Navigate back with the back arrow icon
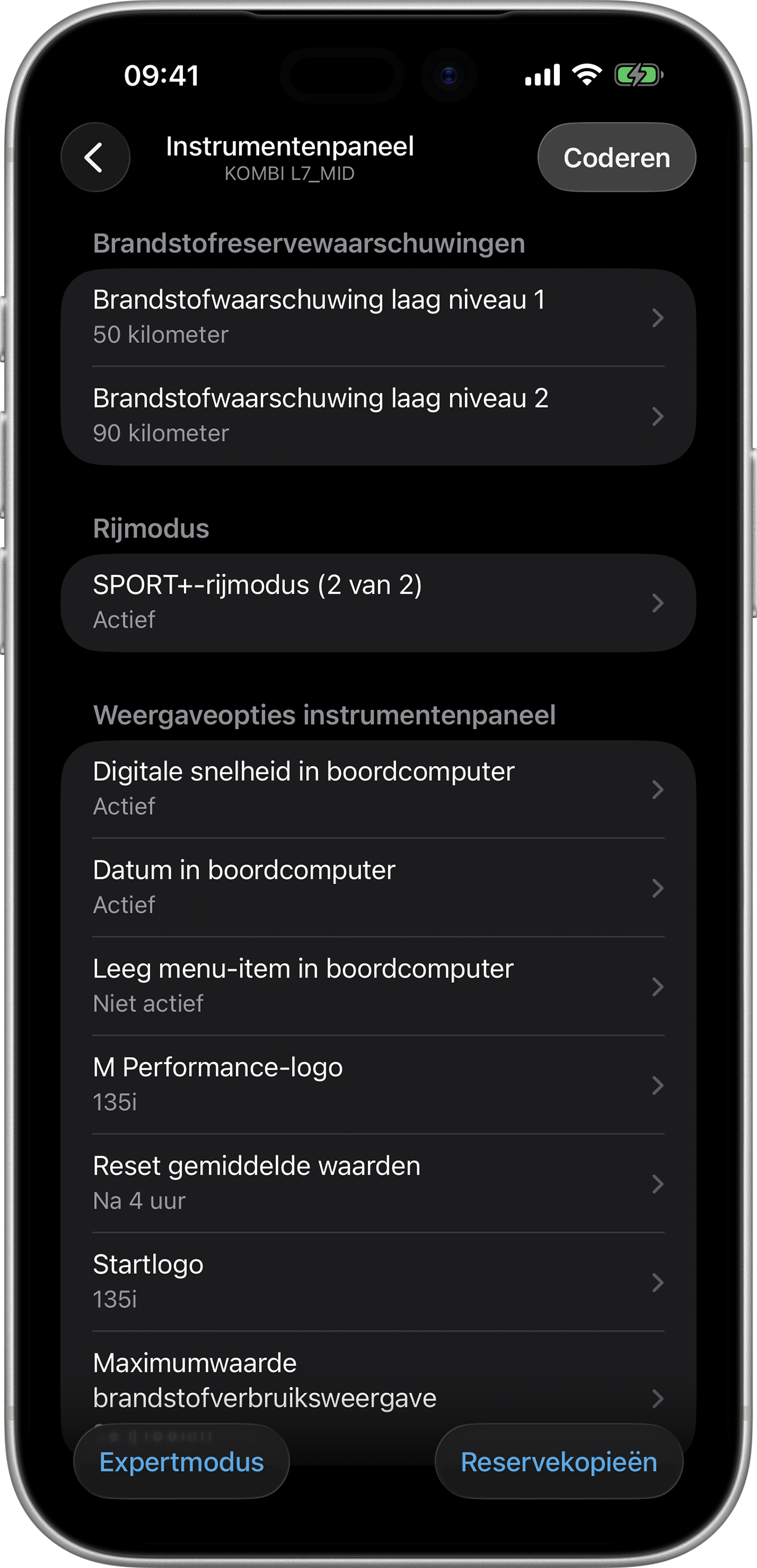 [x=95, y=157]
